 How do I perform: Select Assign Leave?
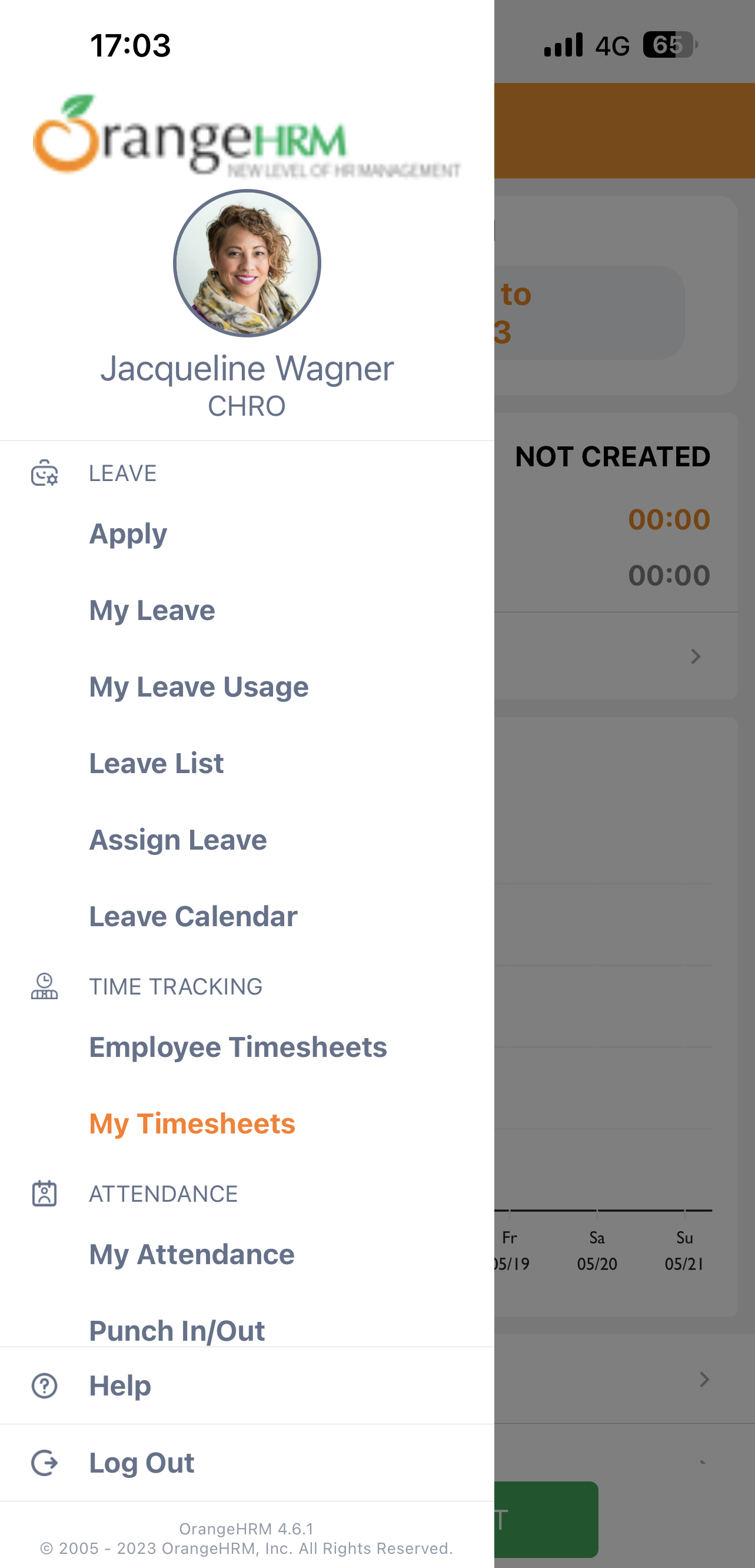[177, 840]
